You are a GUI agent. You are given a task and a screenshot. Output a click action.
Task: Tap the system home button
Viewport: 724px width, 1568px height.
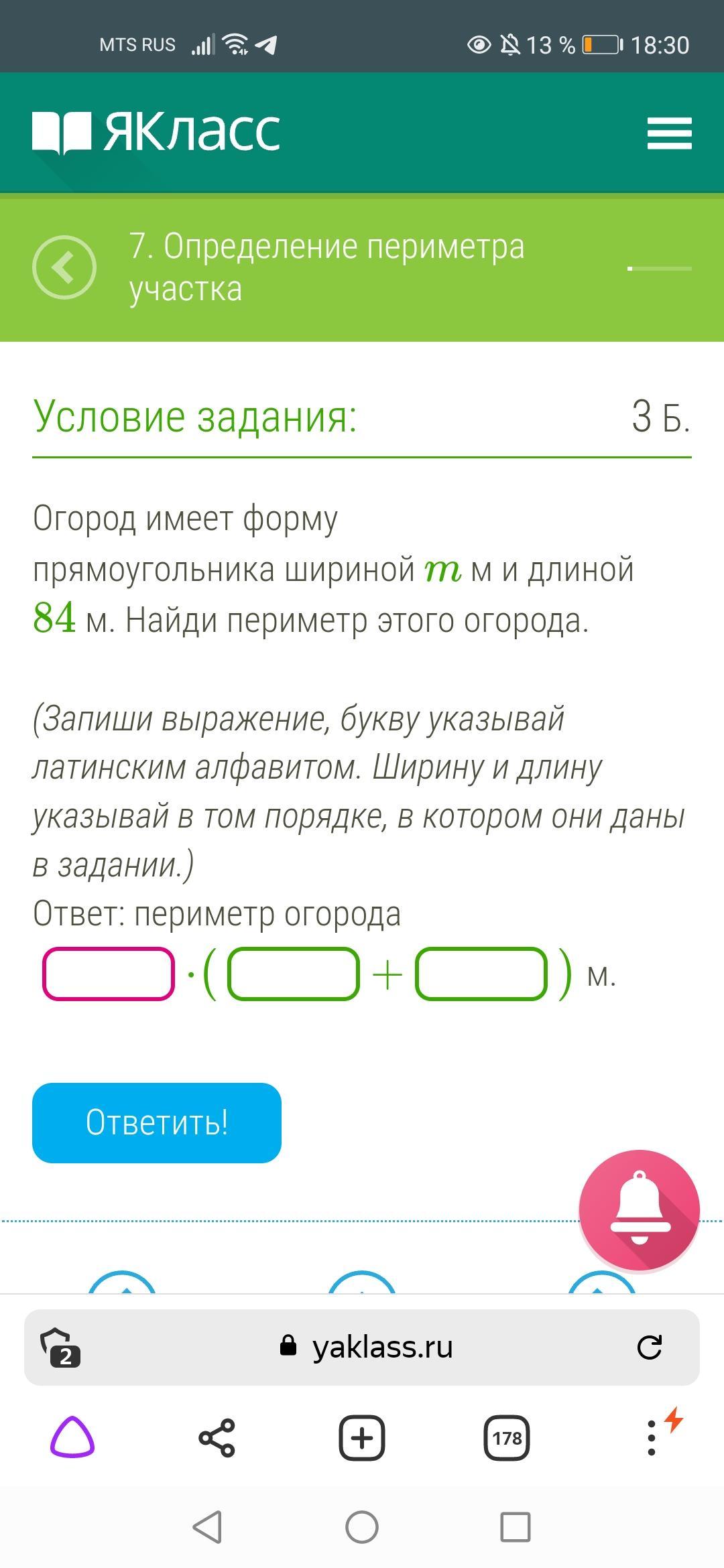(x=362, y=1527)
